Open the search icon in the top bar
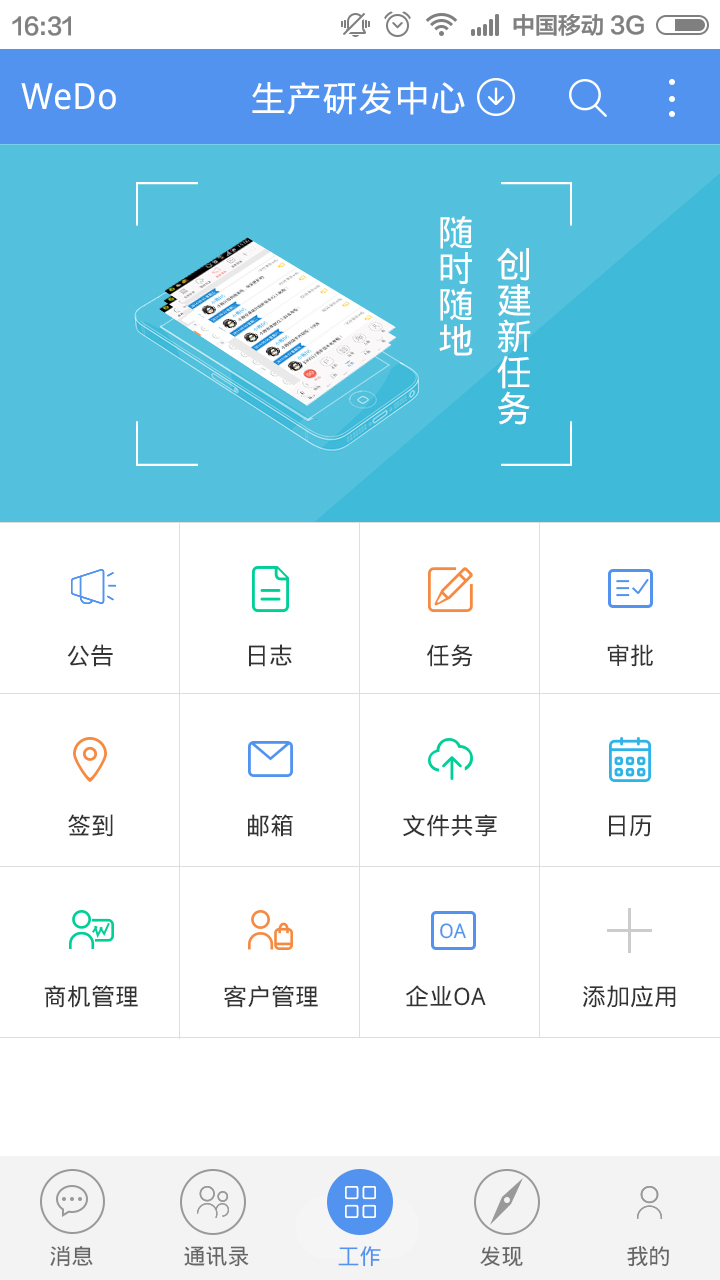720x1280 pixels. pyautogui.click(x=587, y=98)
